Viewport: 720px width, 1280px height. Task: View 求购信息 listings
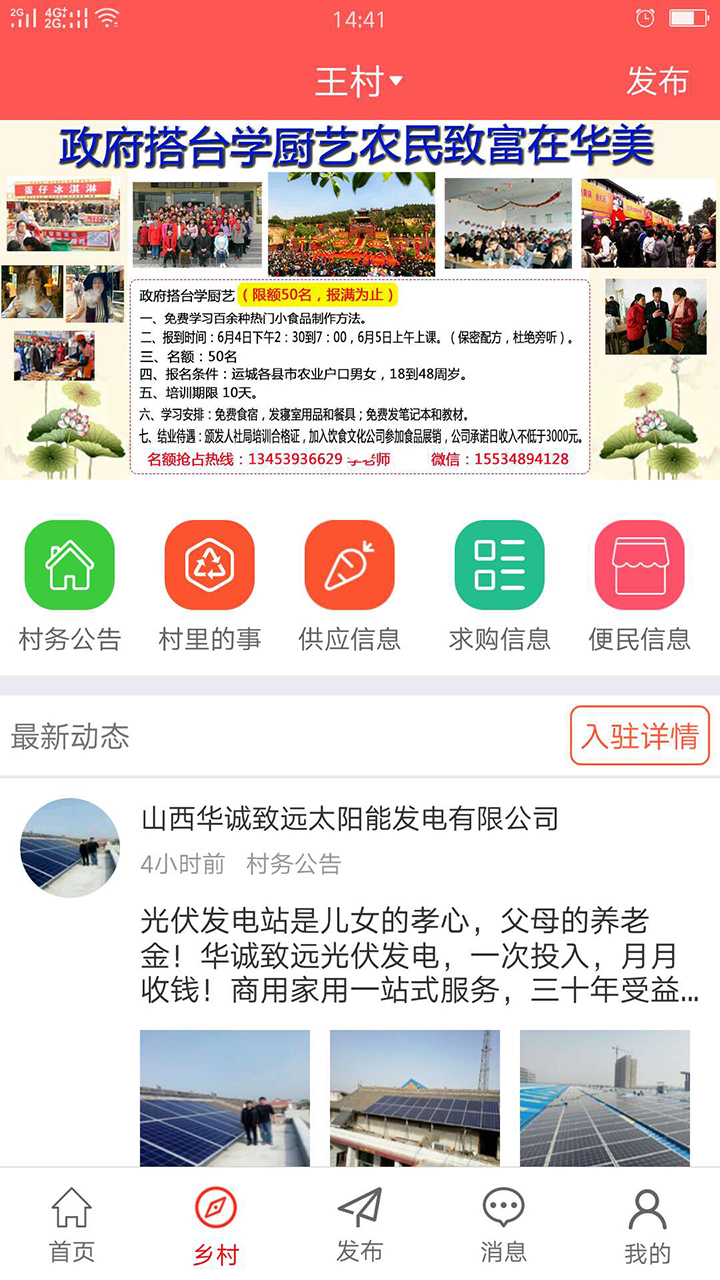499,585
